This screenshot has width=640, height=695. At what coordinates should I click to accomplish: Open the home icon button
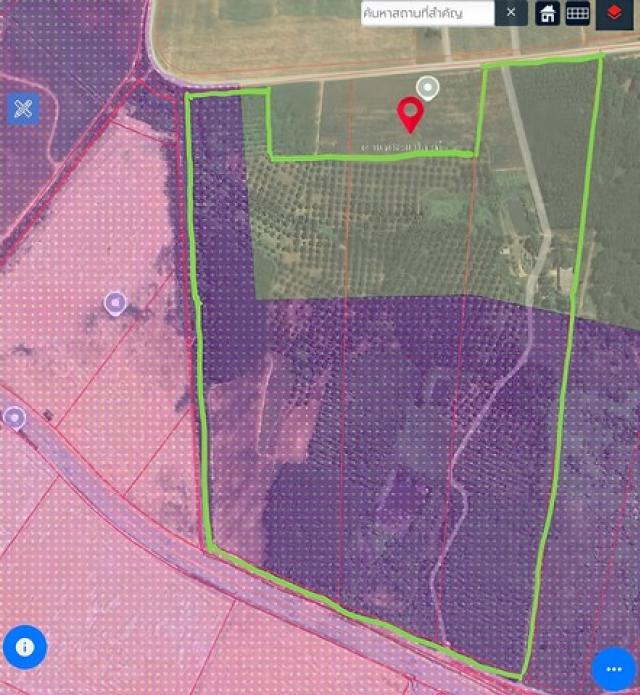tap(547, 13)
